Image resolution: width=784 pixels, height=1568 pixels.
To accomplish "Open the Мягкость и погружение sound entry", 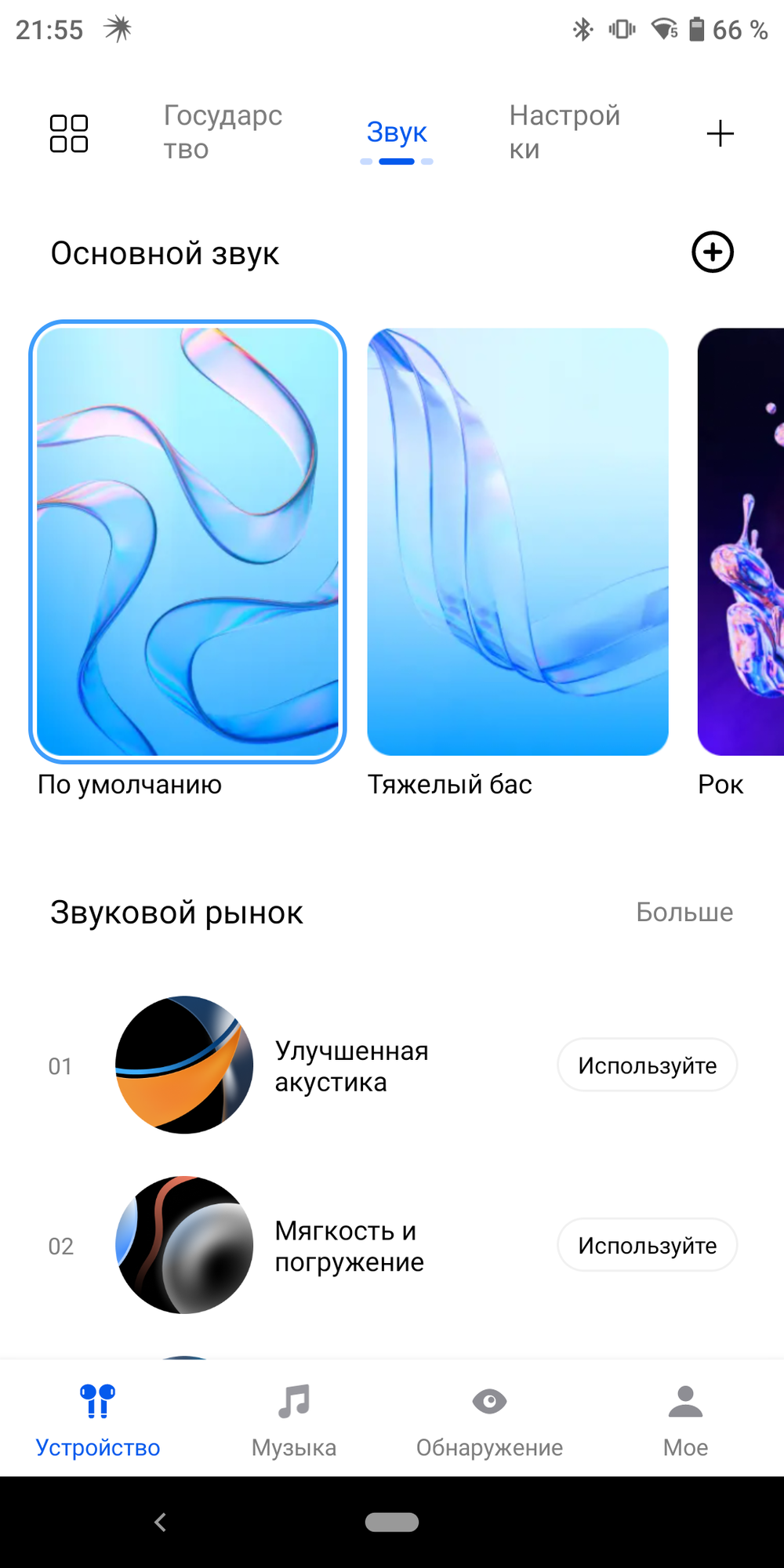I will (x=349, y=1246).
